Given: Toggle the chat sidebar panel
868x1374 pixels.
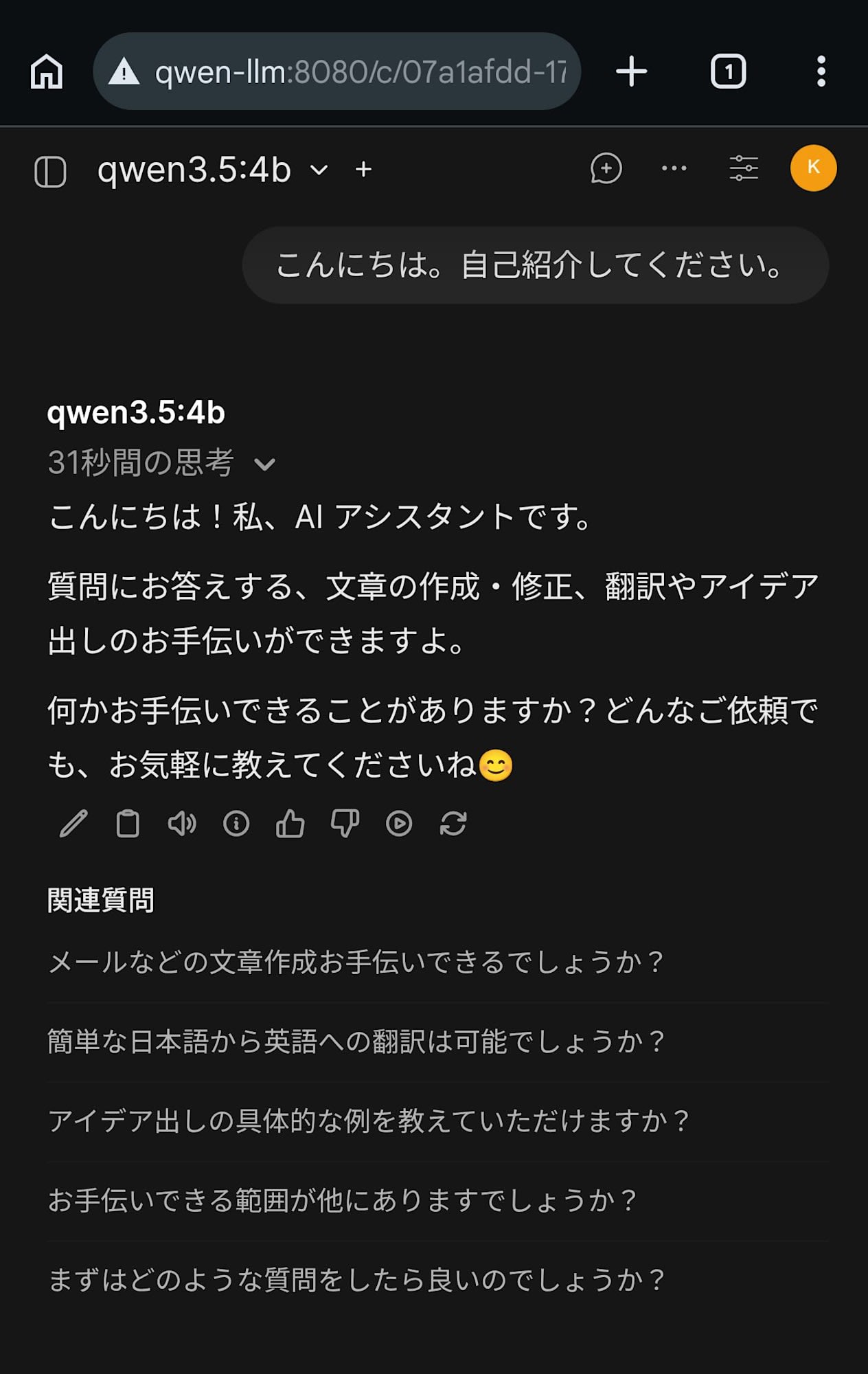Looking at the screenshot, I should (x=50, y=171).
